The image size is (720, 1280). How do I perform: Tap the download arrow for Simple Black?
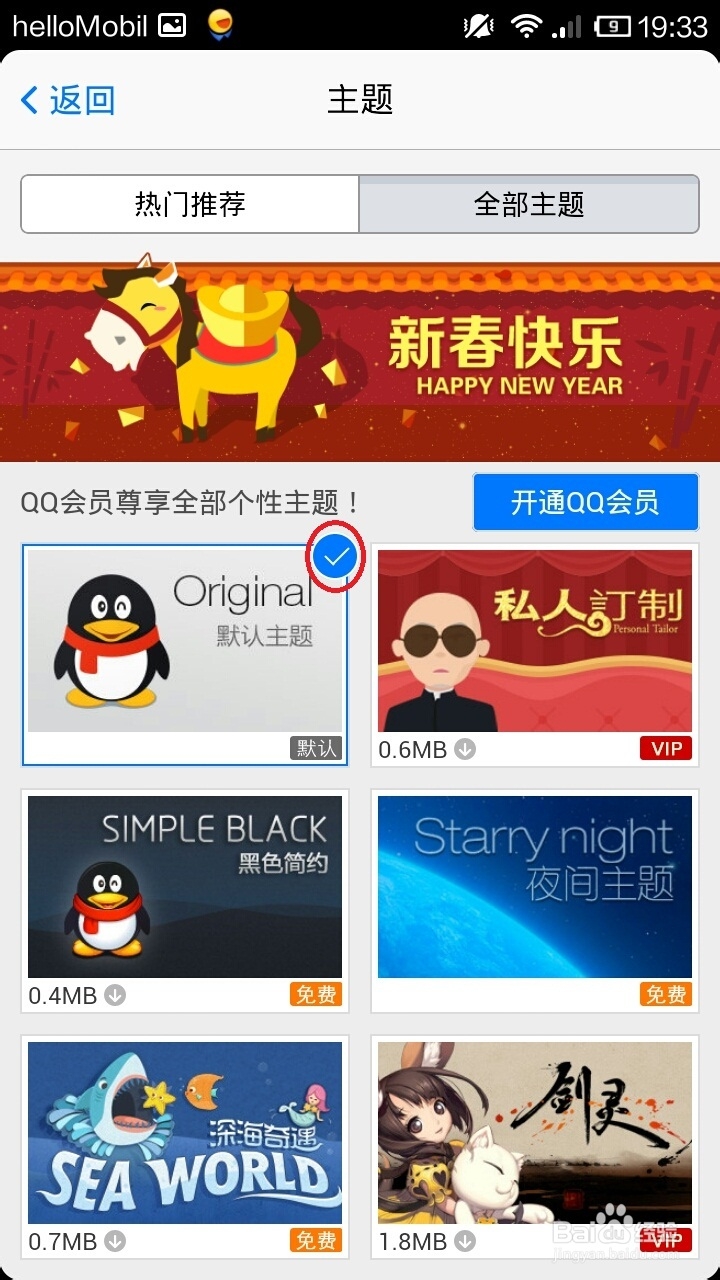(116, 996)
